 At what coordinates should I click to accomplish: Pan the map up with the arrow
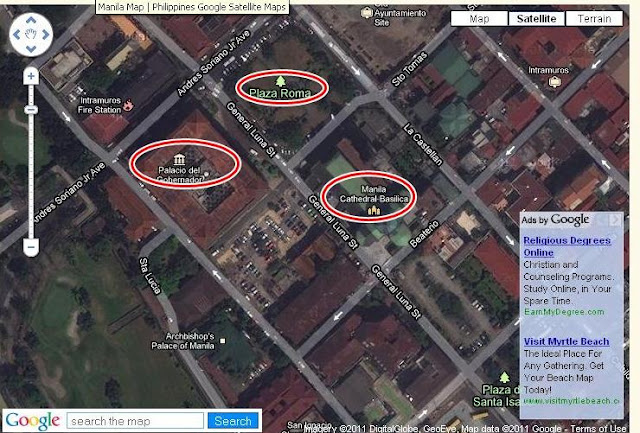pyautogui.click(x=31, y=22)
